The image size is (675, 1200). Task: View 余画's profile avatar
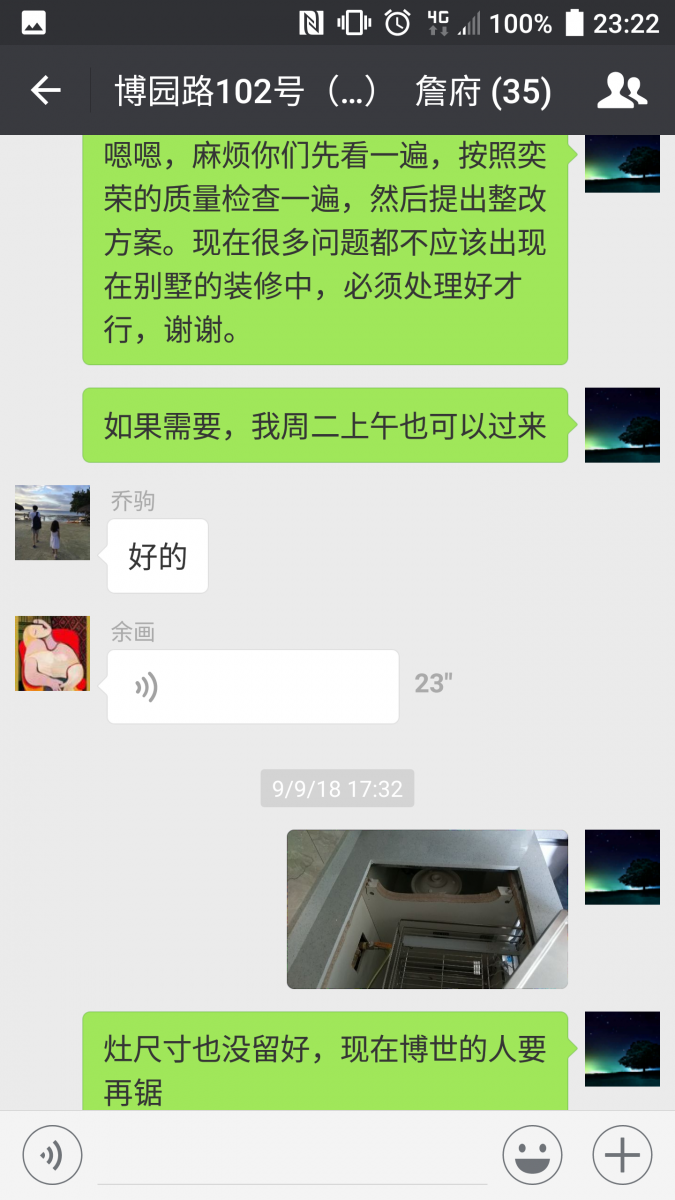[x=52, y=653]
